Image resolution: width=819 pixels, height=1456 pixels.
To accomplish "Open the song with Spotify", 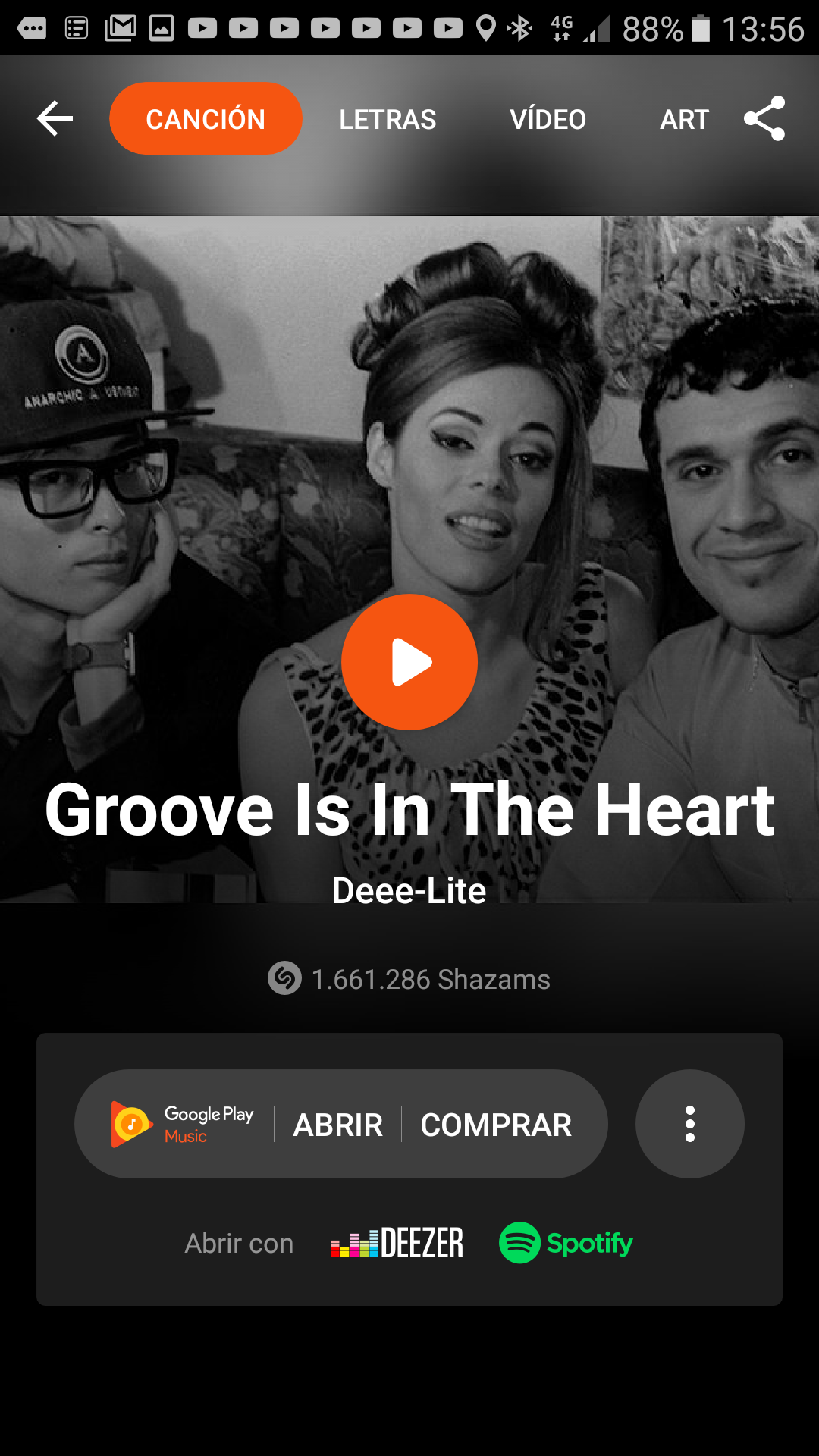I will pyautogui.click(x=566, y=1243).
